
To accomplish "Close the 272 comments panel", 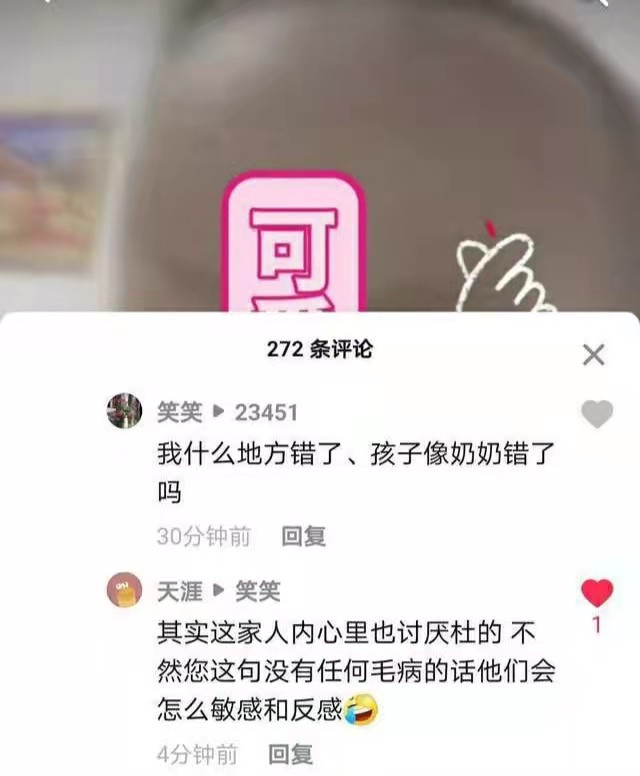I will tap(593, 354).
